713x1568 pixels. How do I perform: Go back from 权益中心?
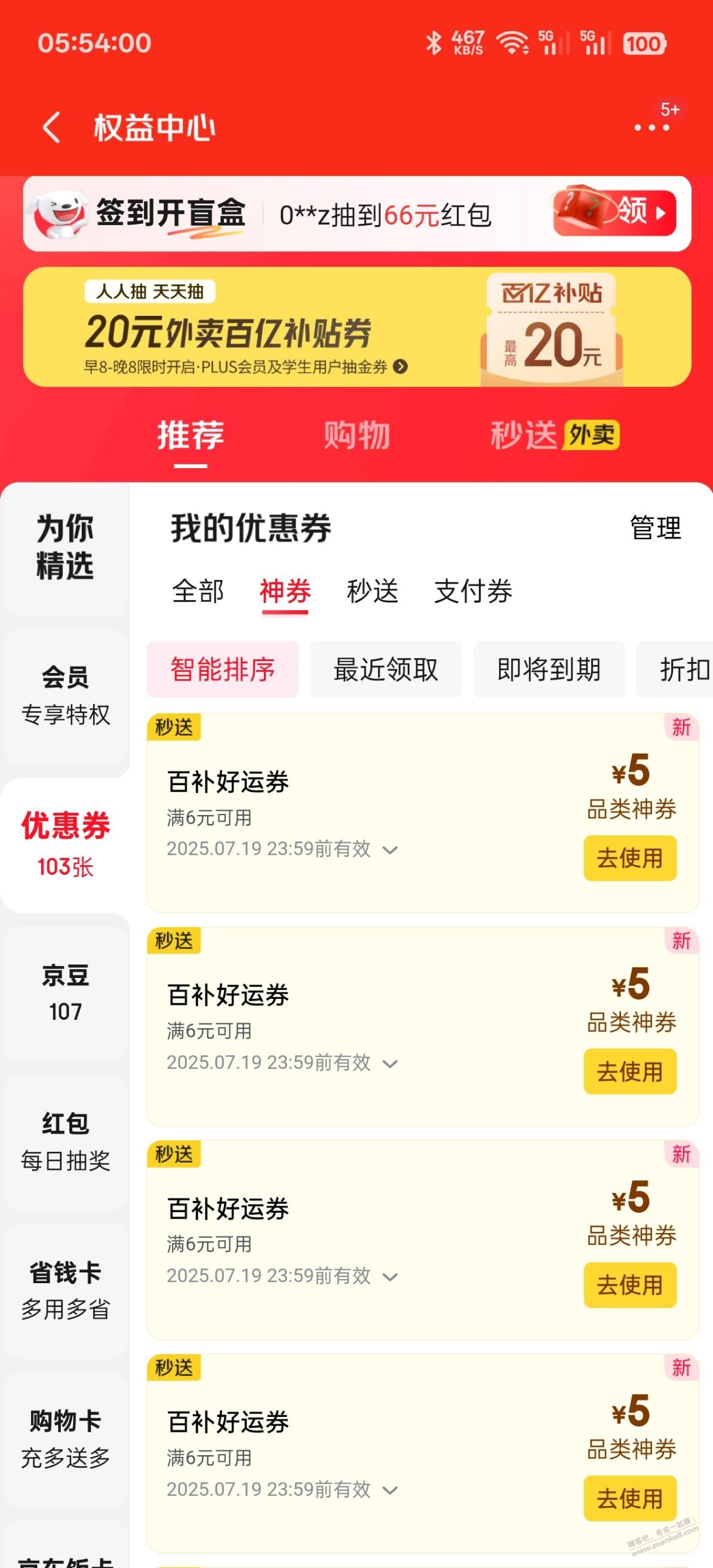53,128
